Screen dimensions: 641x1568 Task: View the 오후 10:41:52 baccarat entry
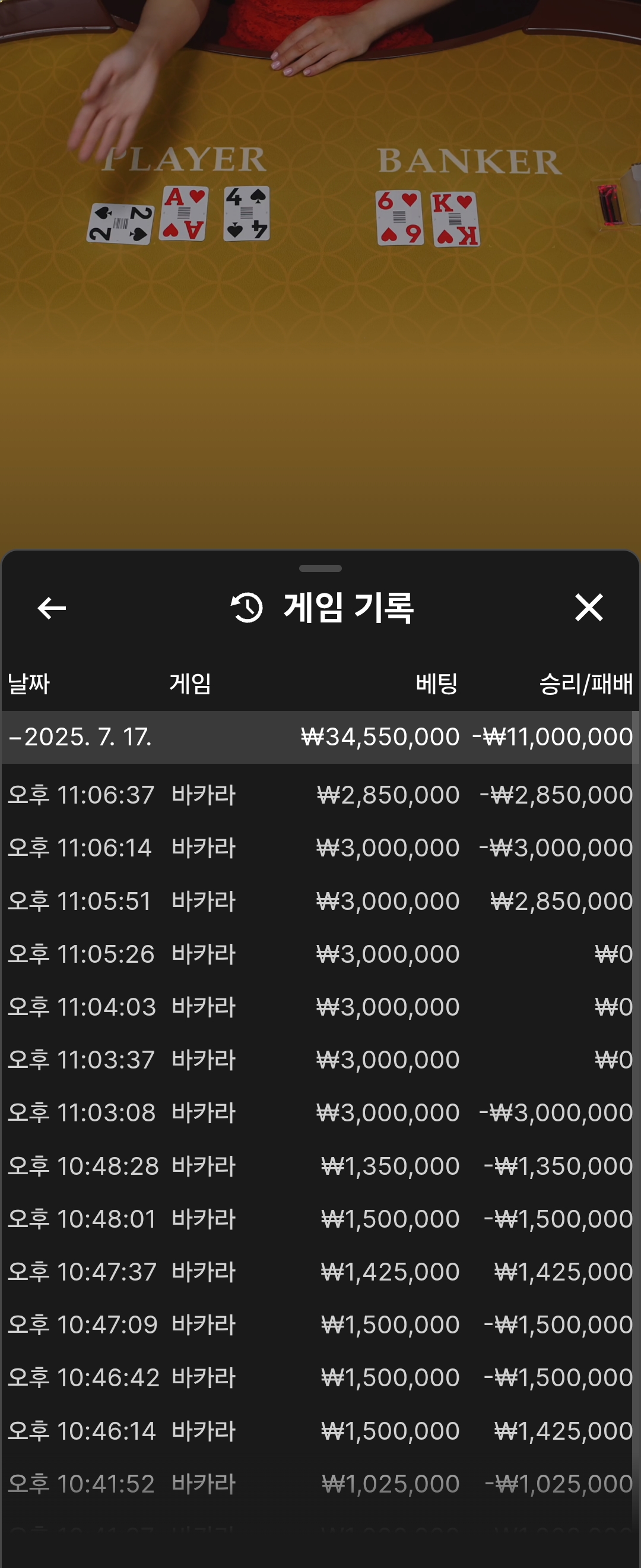320,1484
